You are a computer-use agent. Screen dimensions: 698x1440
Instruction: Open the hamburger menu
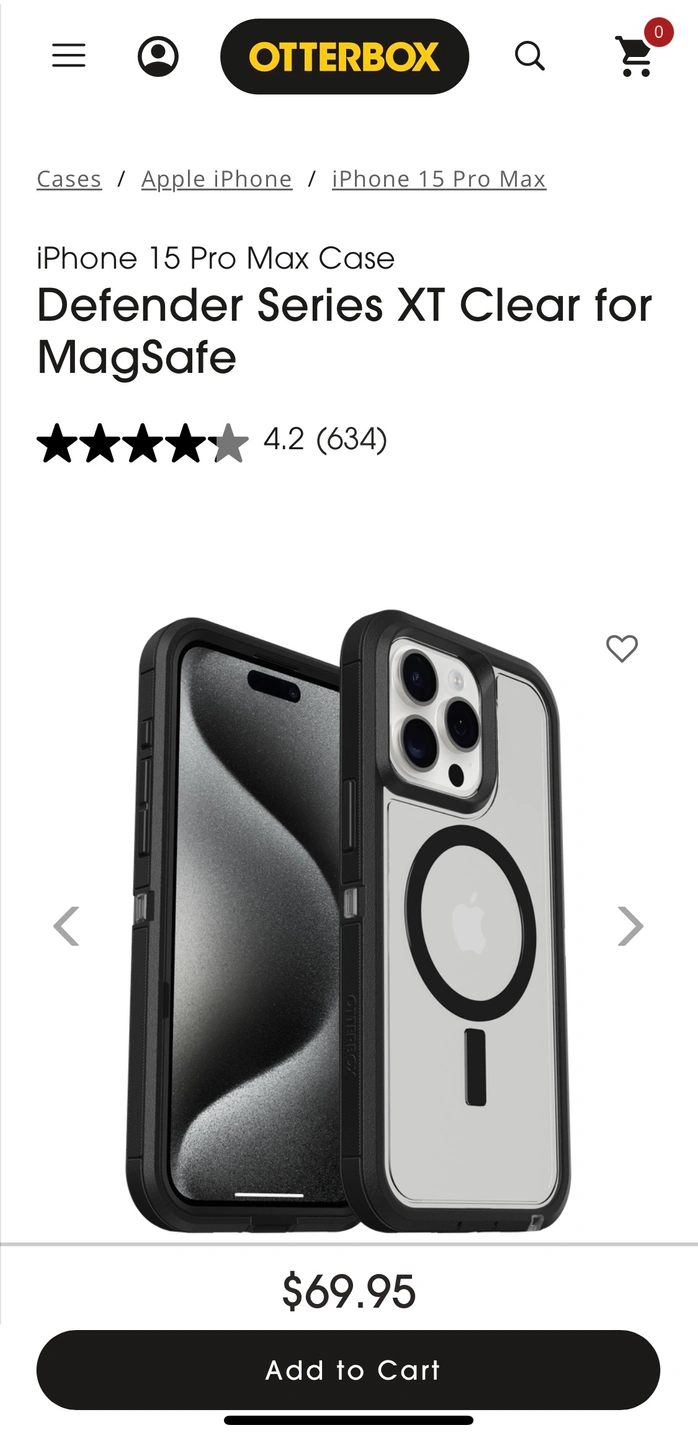[x=69, y=56]
